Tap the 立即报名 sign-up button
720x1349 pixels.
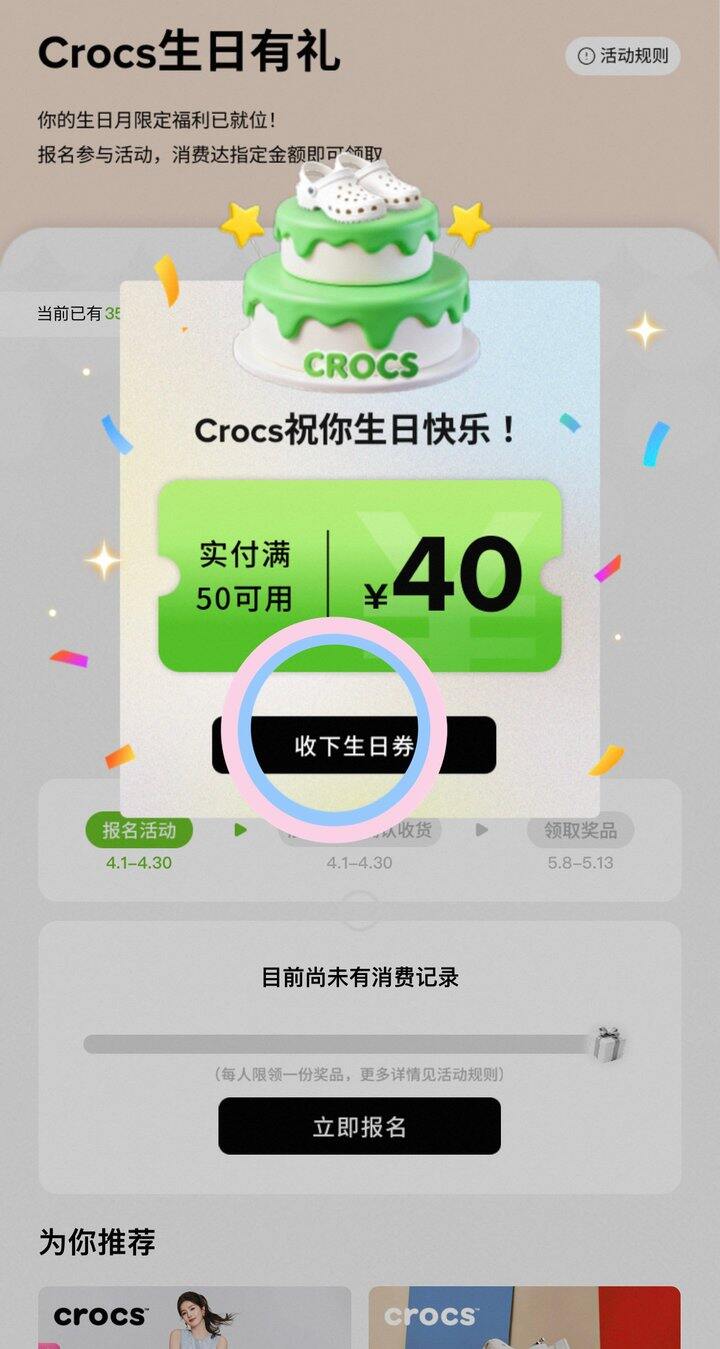(359, 1126)
